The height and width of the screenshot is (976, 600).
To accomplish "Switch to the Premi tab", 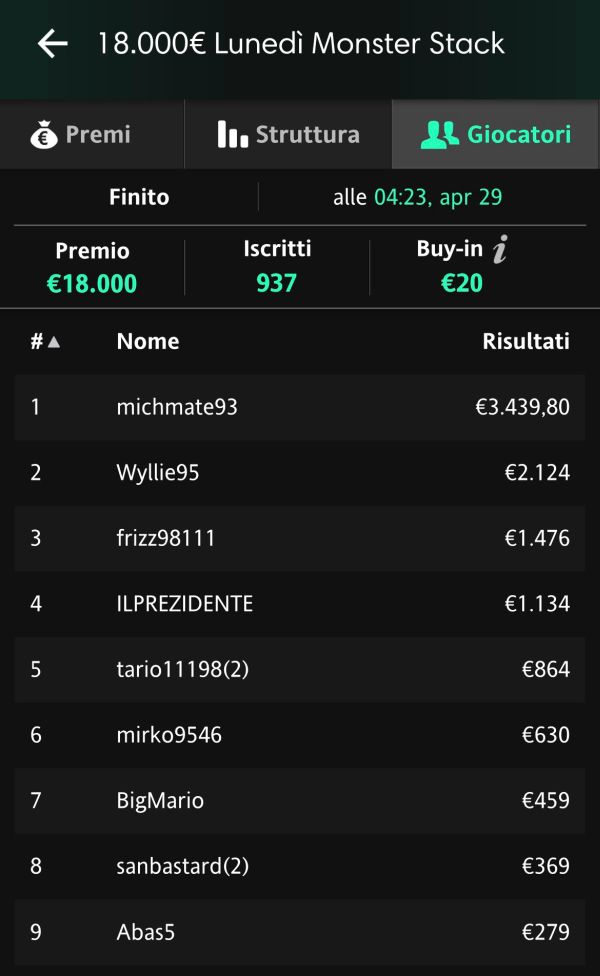I will coord(92,134).
